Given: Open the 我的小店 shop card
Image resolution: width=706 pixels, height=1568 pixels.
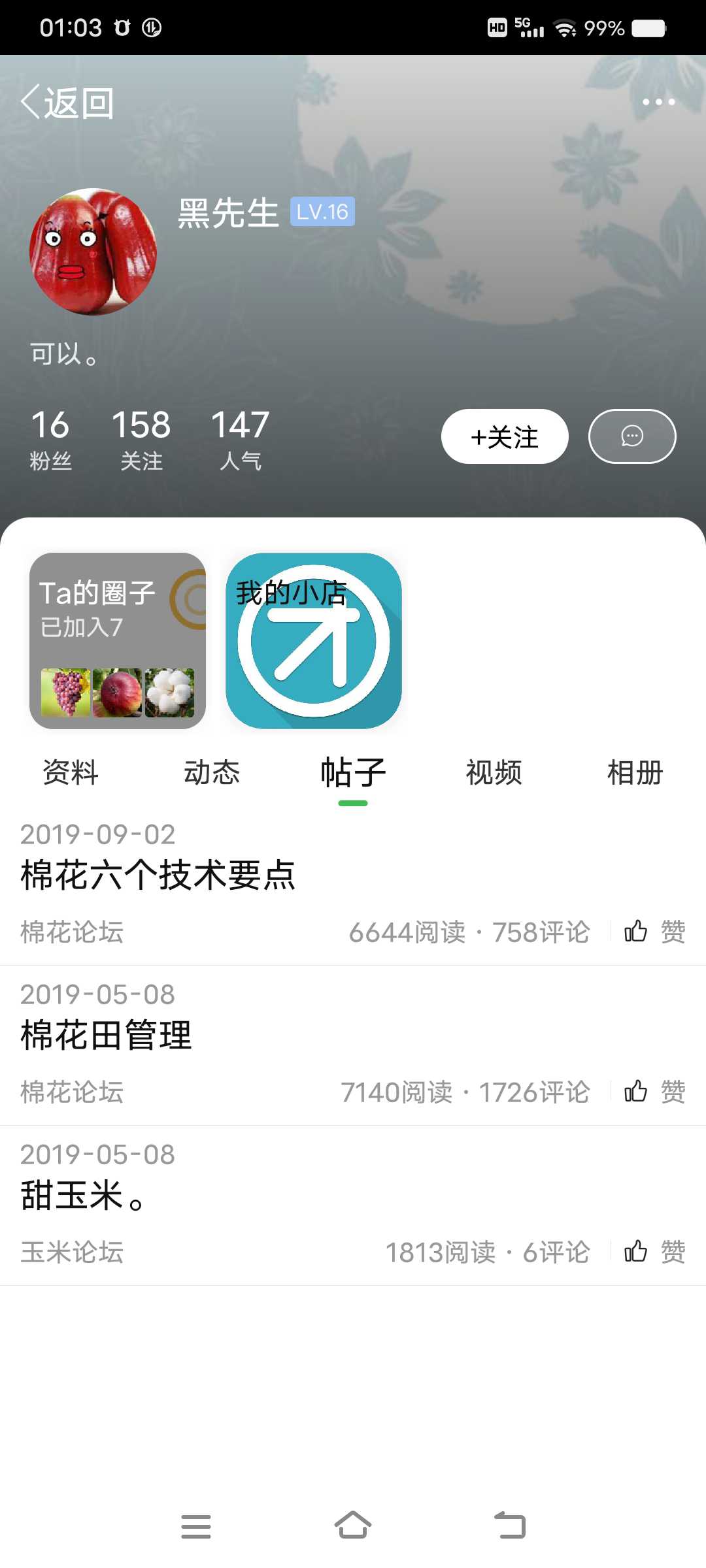Looking at the screenshot, I should pos(314,641).
